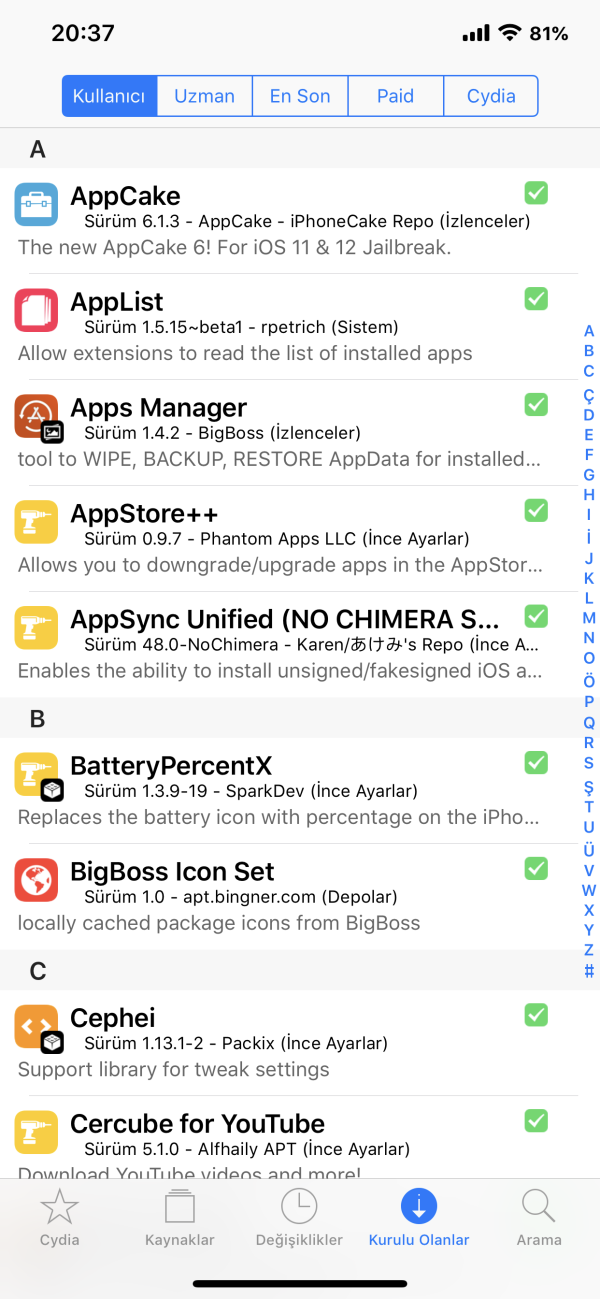Image resolution: width=600 pixels, height=1299 pixels.
Task: Select the En Son segment
Action: 300,97
